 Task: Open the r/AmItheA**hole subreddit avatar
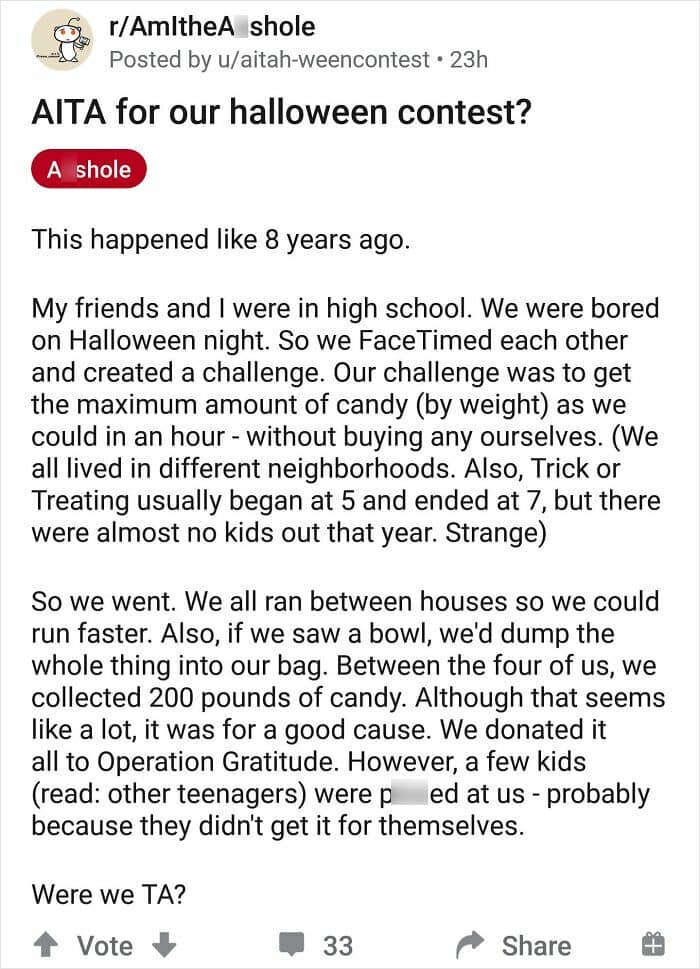point(62,41)
